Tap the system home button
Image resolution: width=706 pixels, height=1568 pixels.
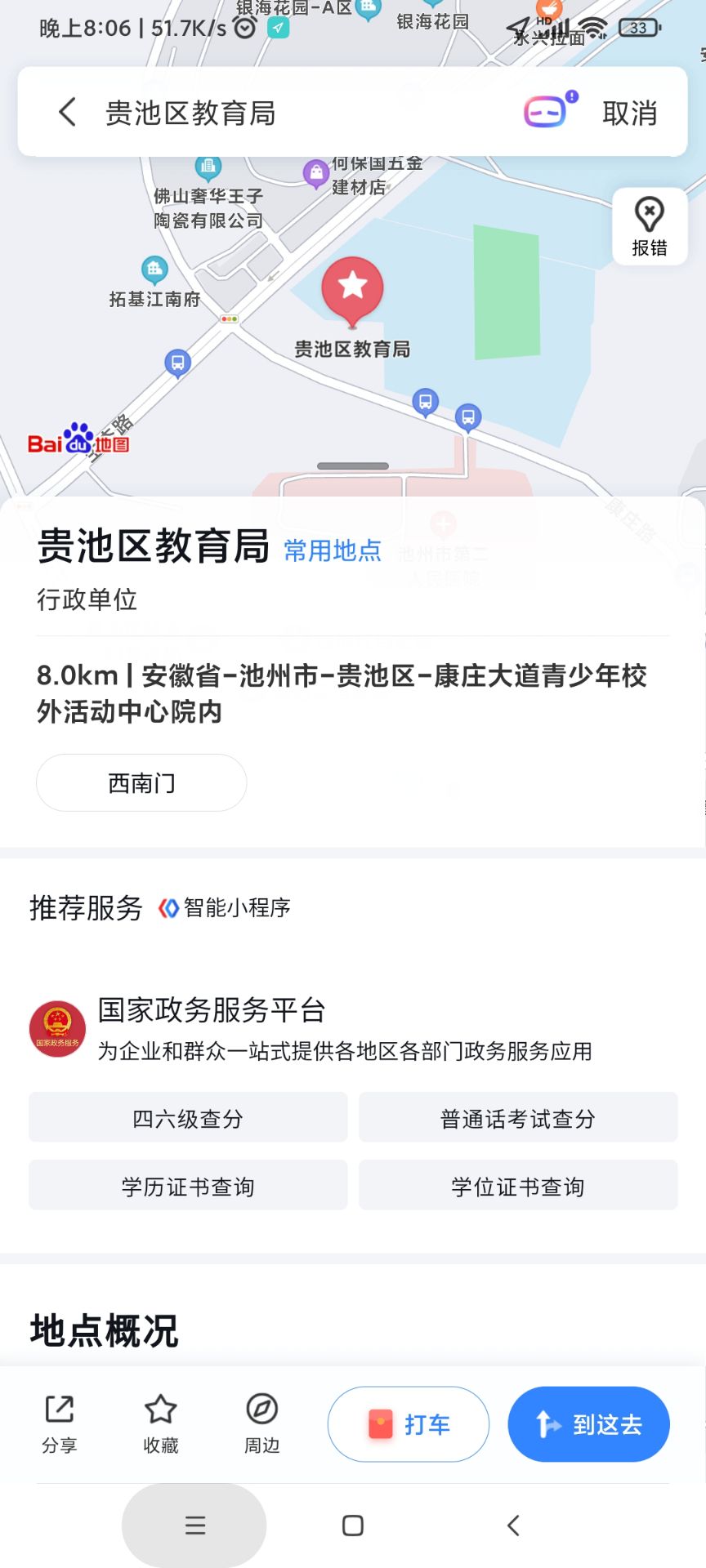353,1526
